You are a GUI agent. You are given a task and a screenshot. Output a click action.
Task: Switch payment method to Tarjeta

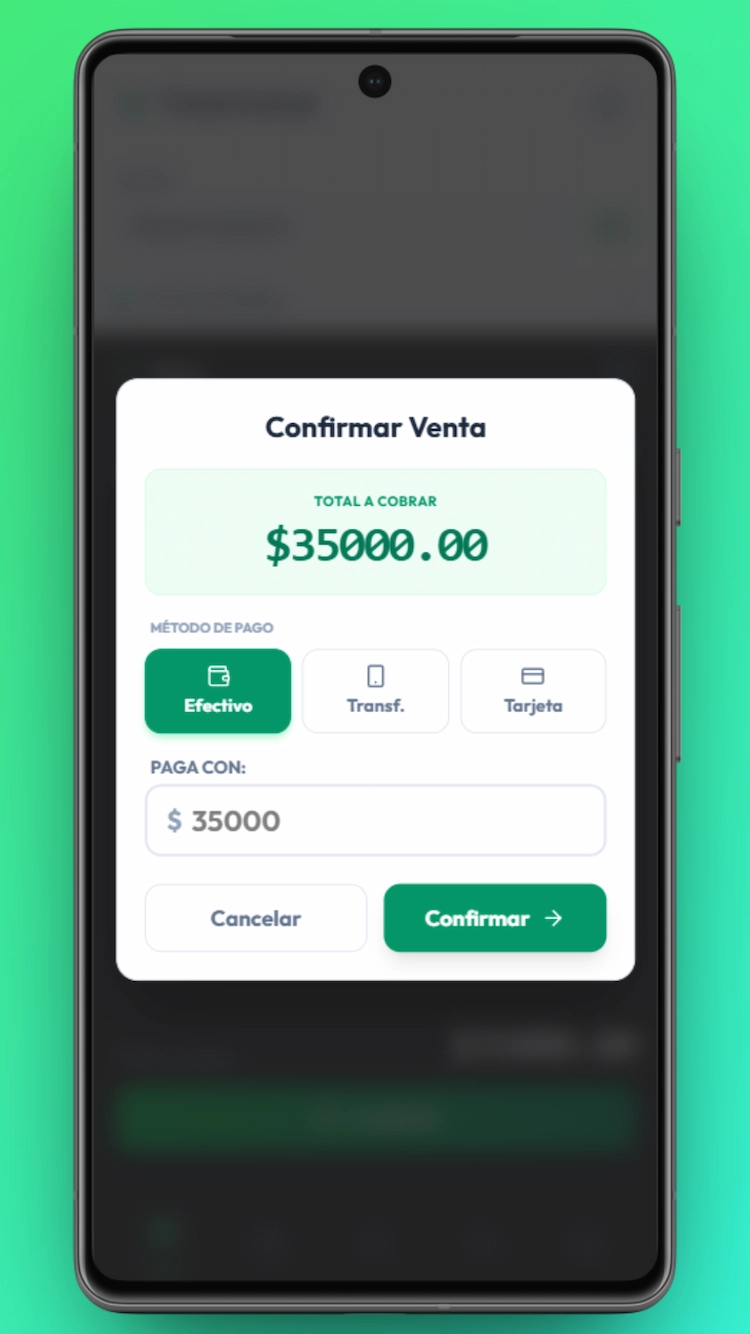pyautogui.click(x=533, y=691)
